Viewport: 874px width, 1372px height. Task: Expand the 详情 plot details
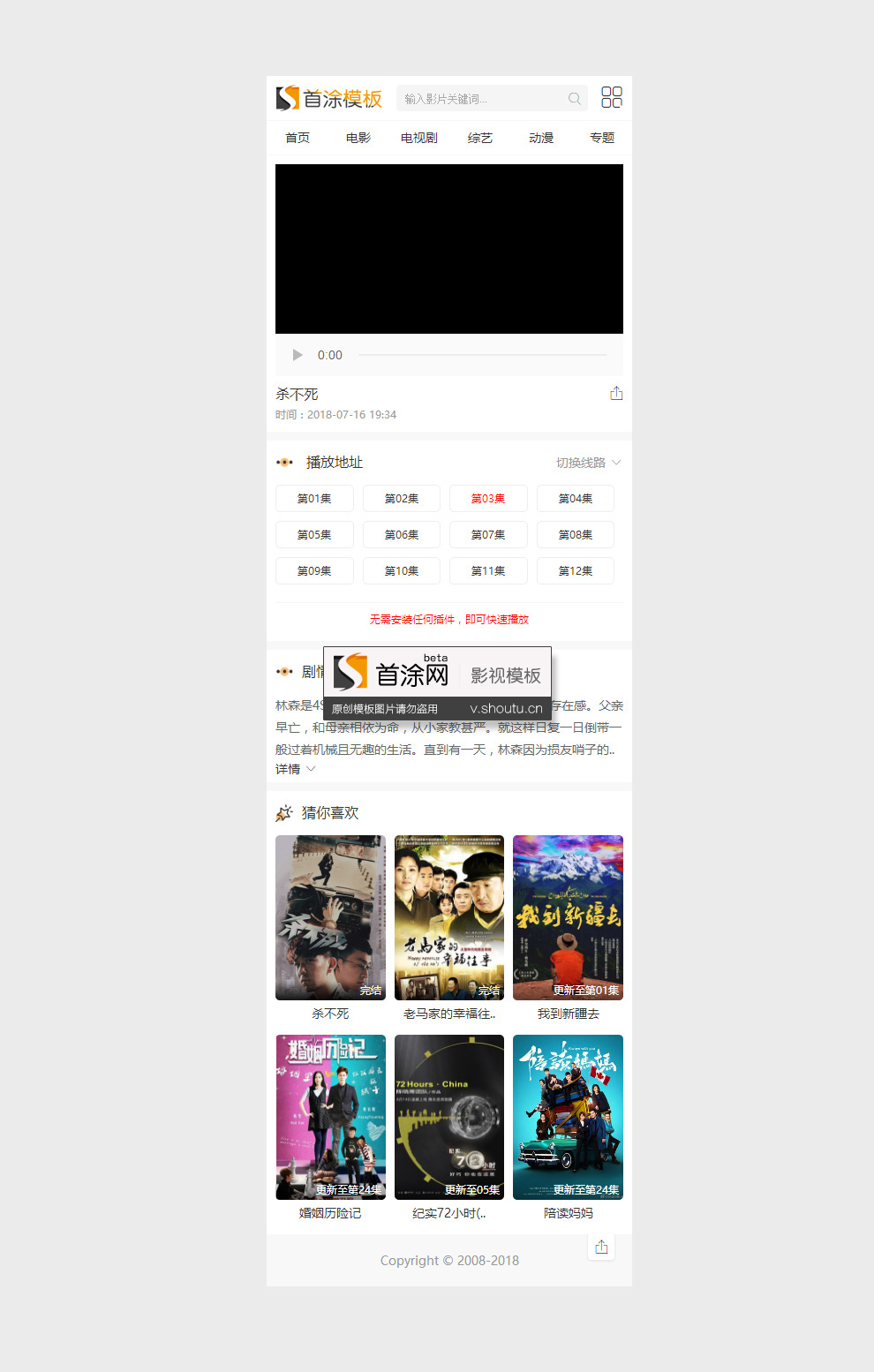coord(295,769)
